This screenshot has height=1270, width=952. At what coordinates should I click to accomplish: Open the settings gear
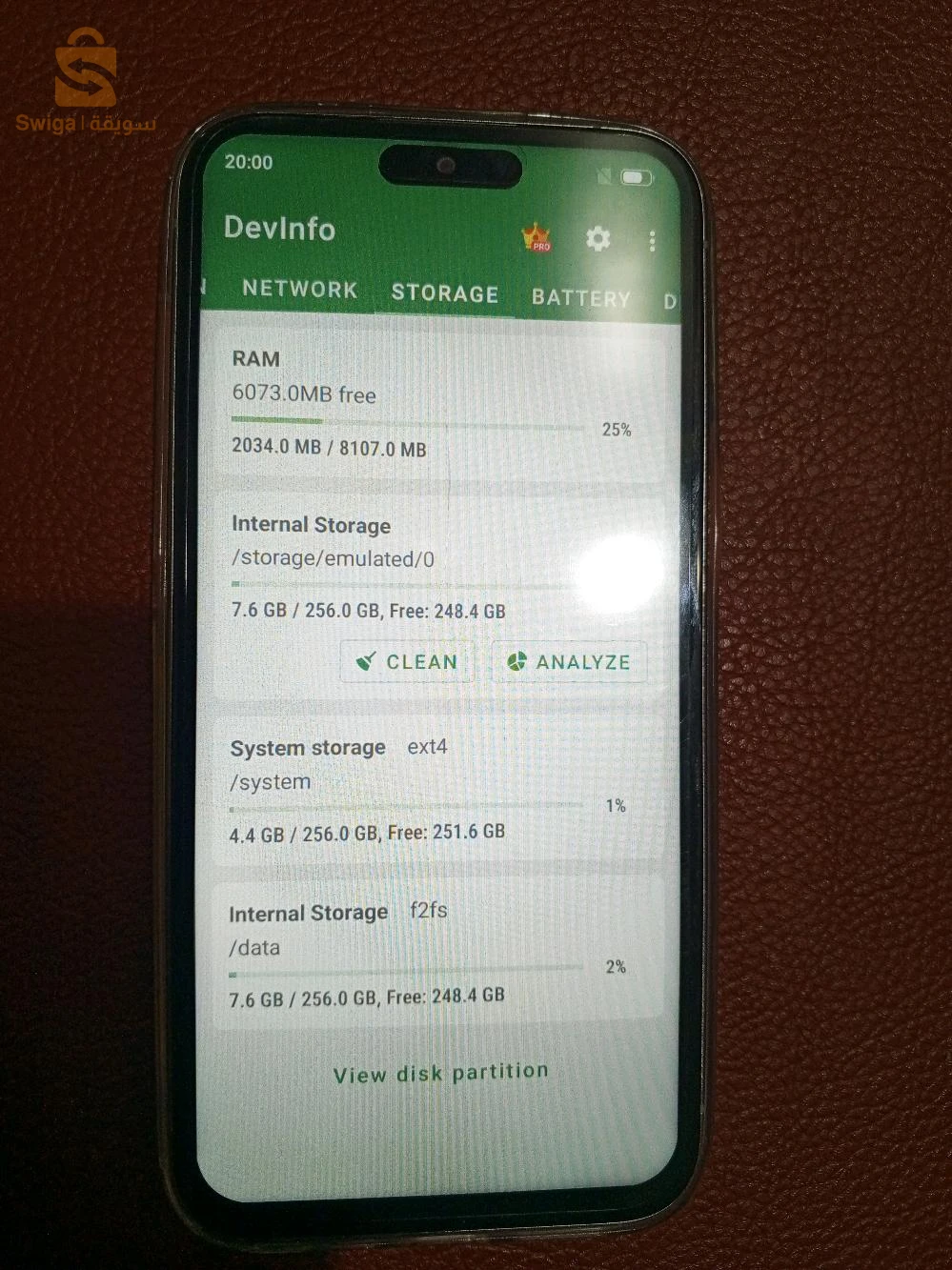click(x=598, y=238)
